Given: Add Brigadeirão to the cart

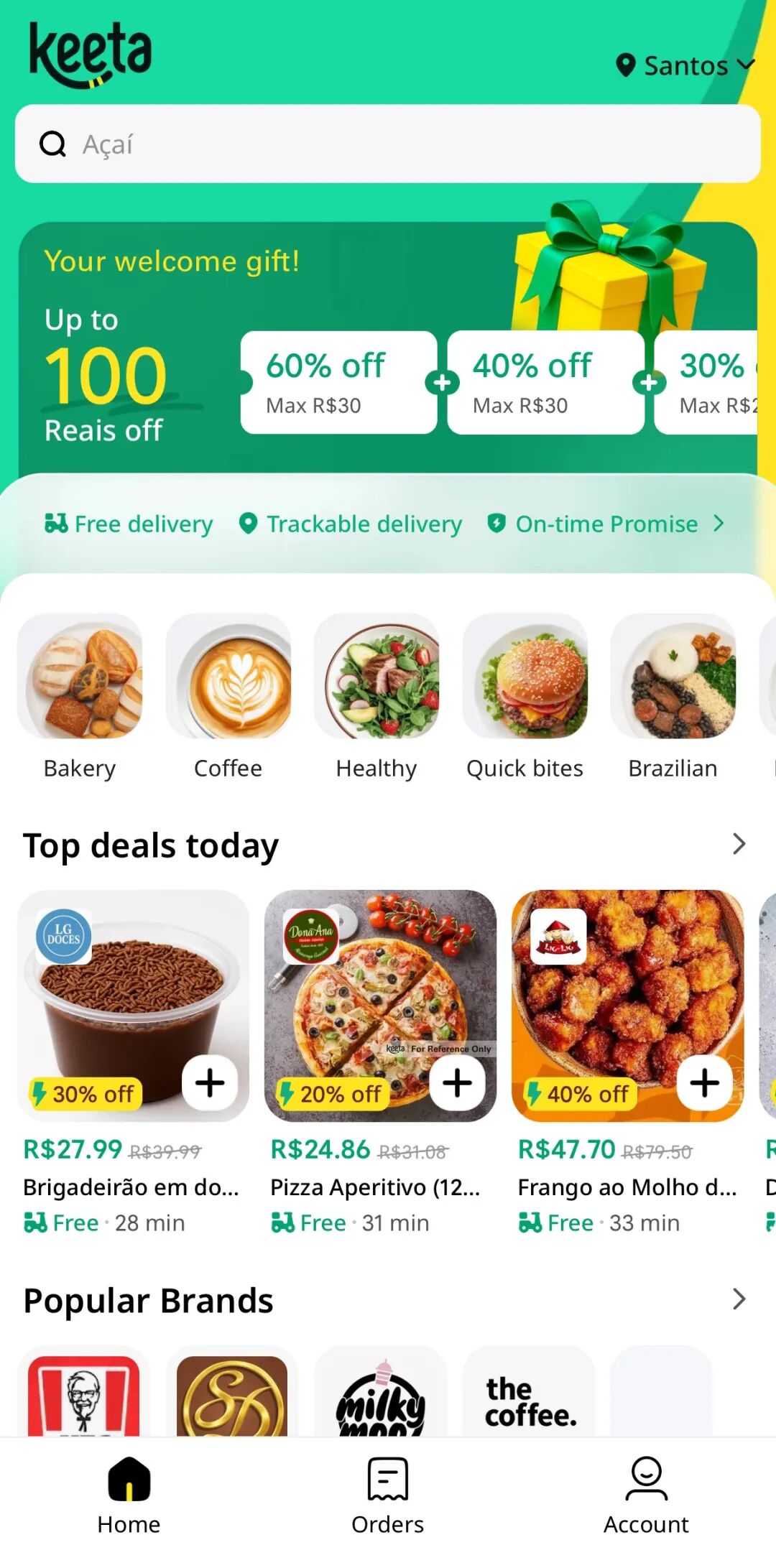Looking at the screenshot, I should click(210, 1082).
